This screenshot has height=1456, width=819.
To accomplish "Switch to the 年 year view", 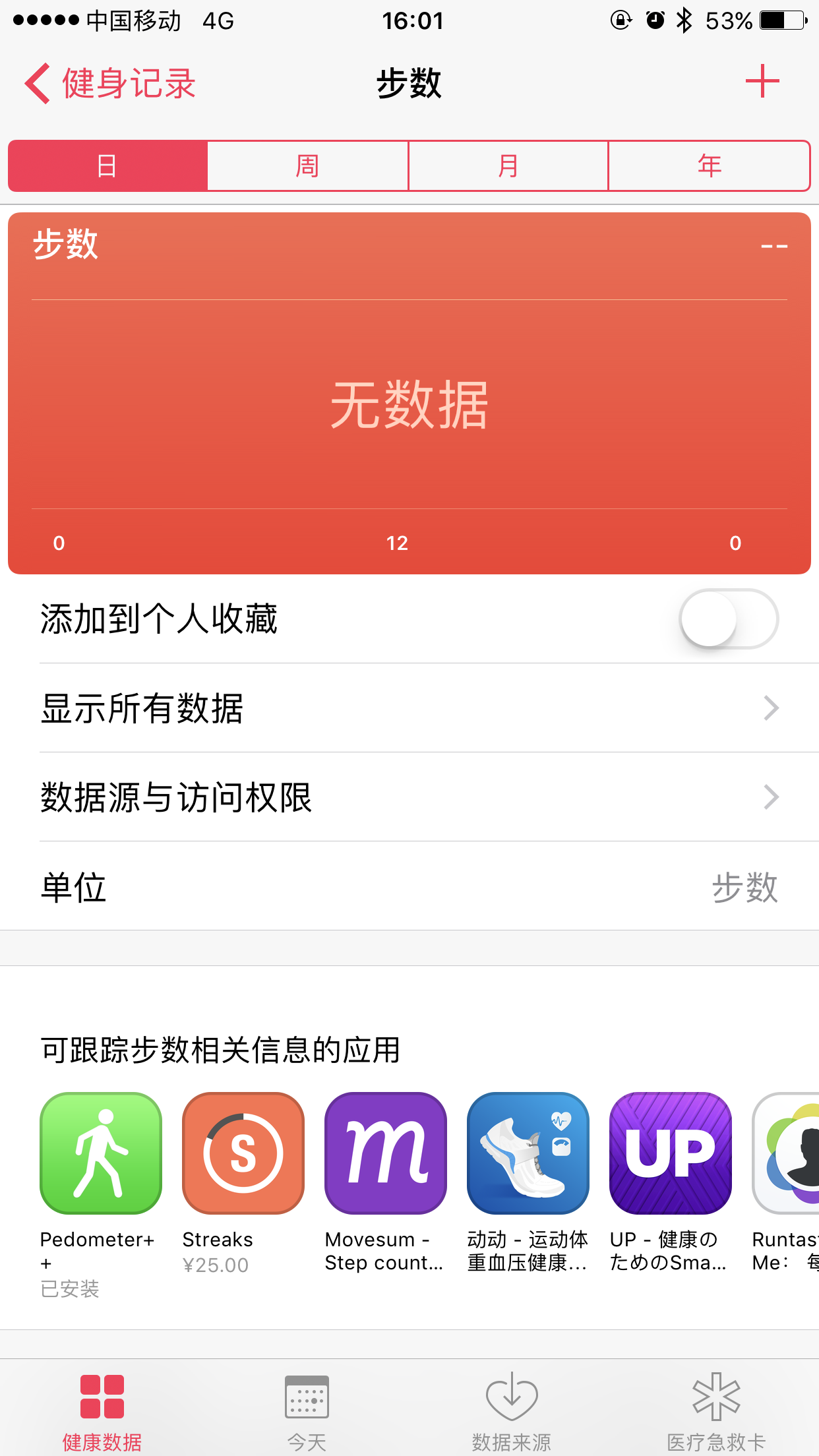I will [x=709, y=166].
